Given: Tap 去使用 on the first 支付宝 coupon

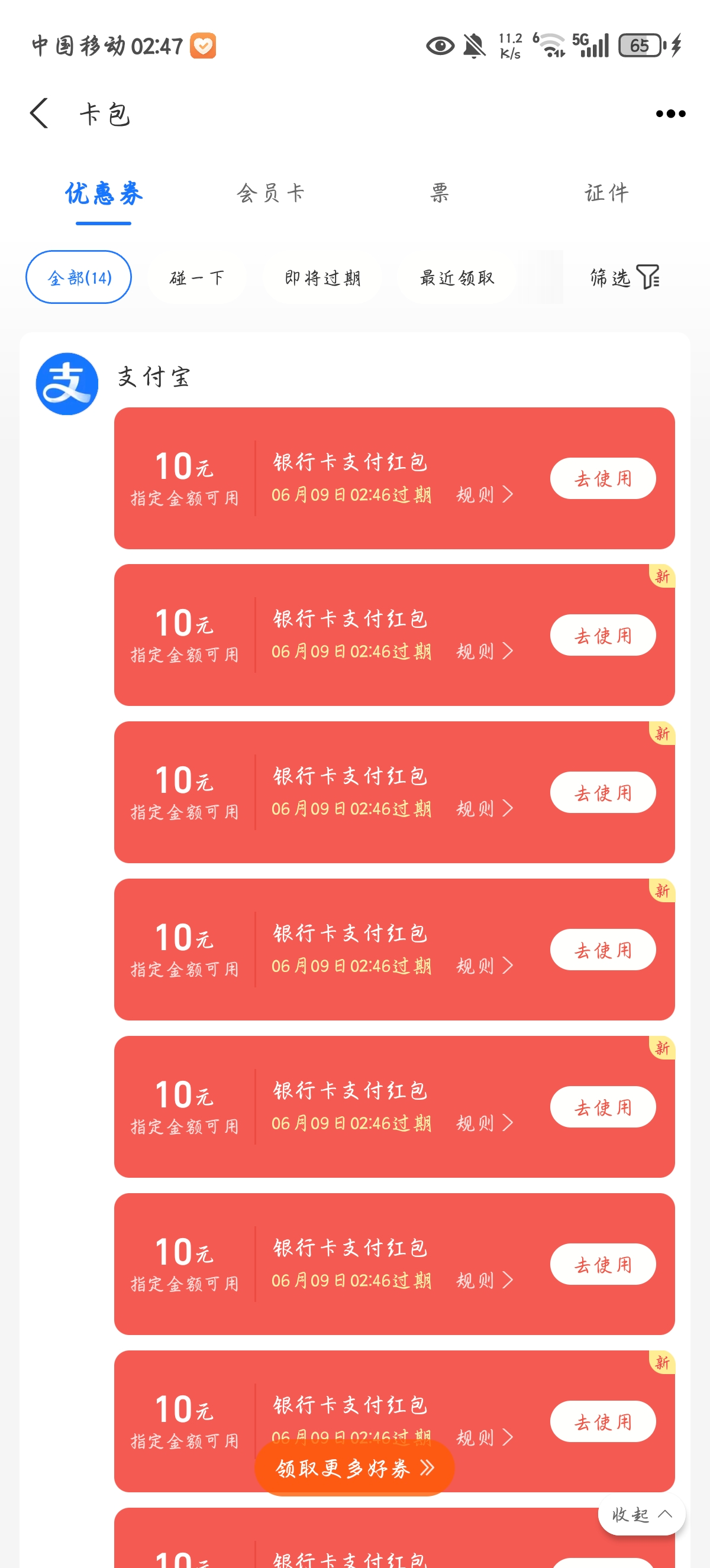Looking at the screenshot, I should pos(602,478).
